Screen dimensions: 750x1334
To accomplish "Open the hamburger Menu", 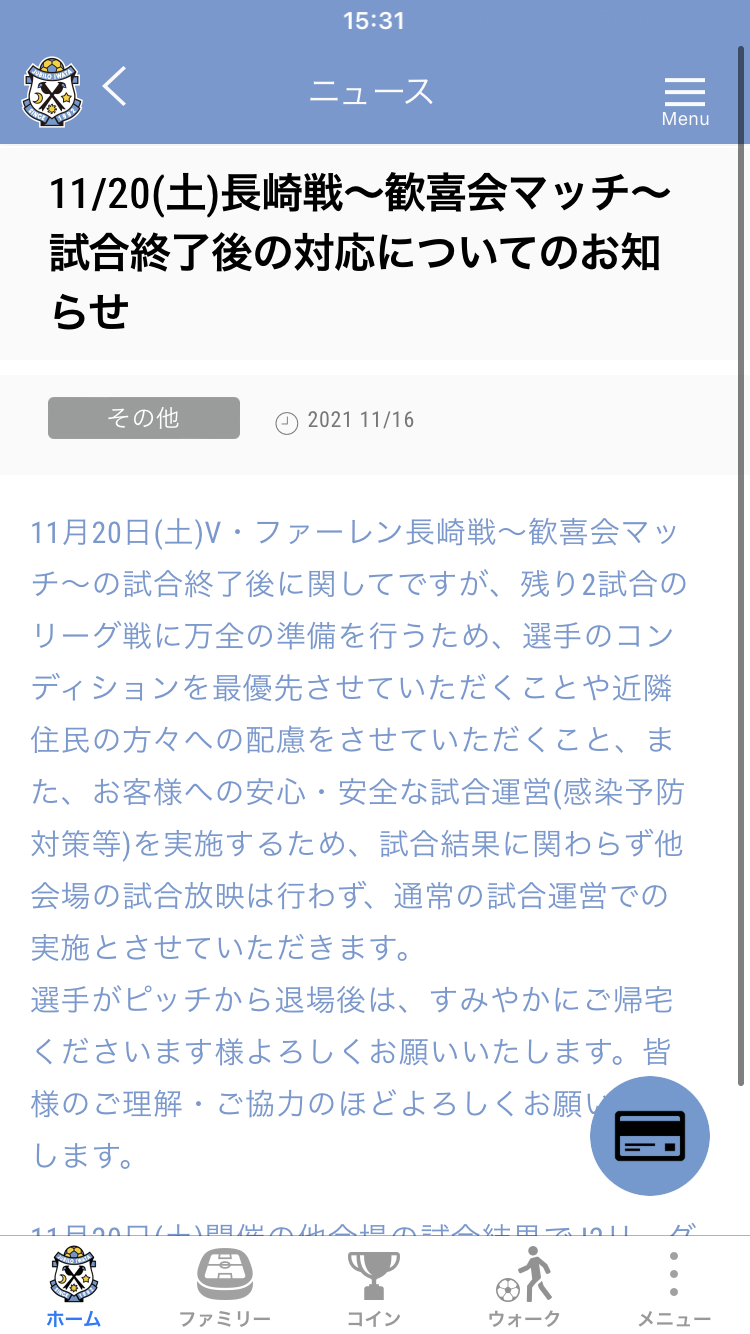I will pos(685,100).
